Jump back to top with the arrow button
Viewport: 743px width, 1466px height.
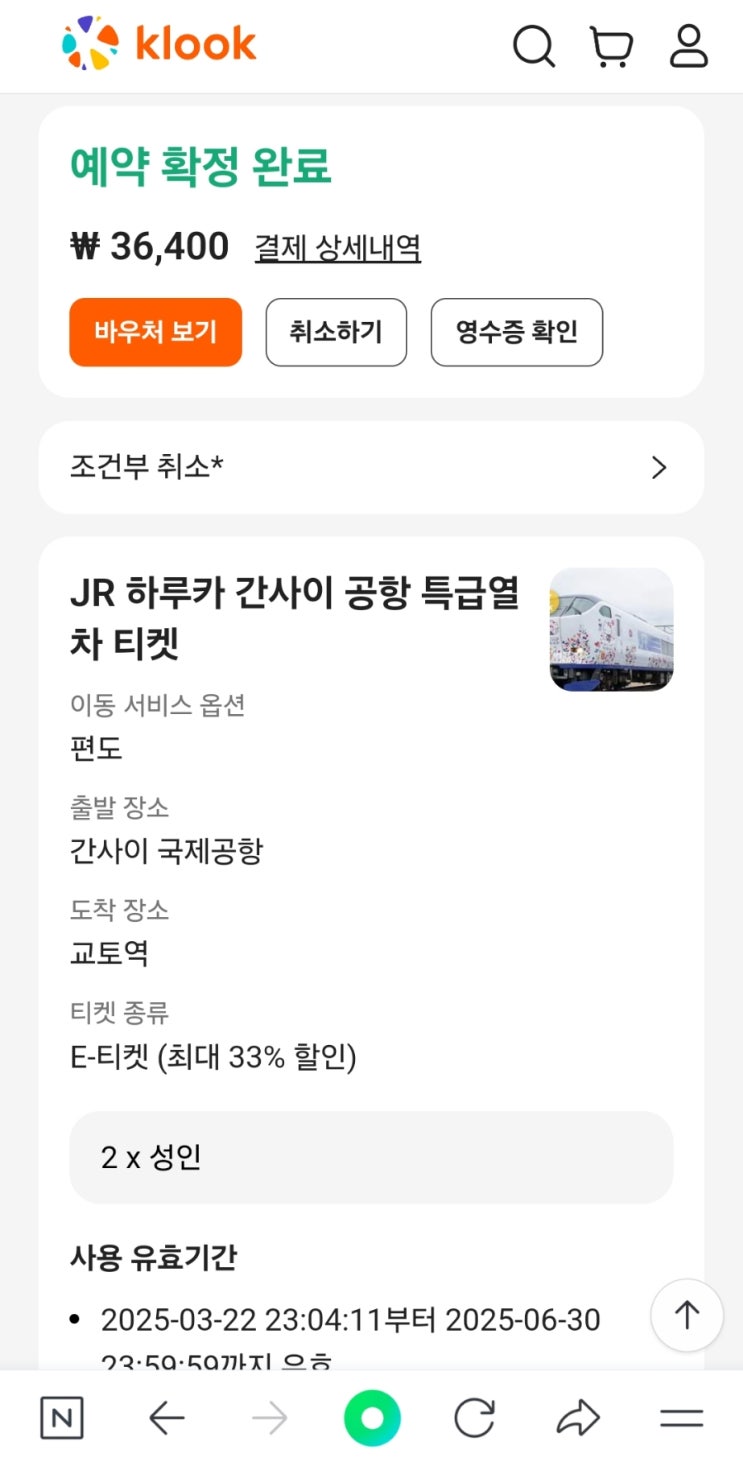(x=686, y=1315)
